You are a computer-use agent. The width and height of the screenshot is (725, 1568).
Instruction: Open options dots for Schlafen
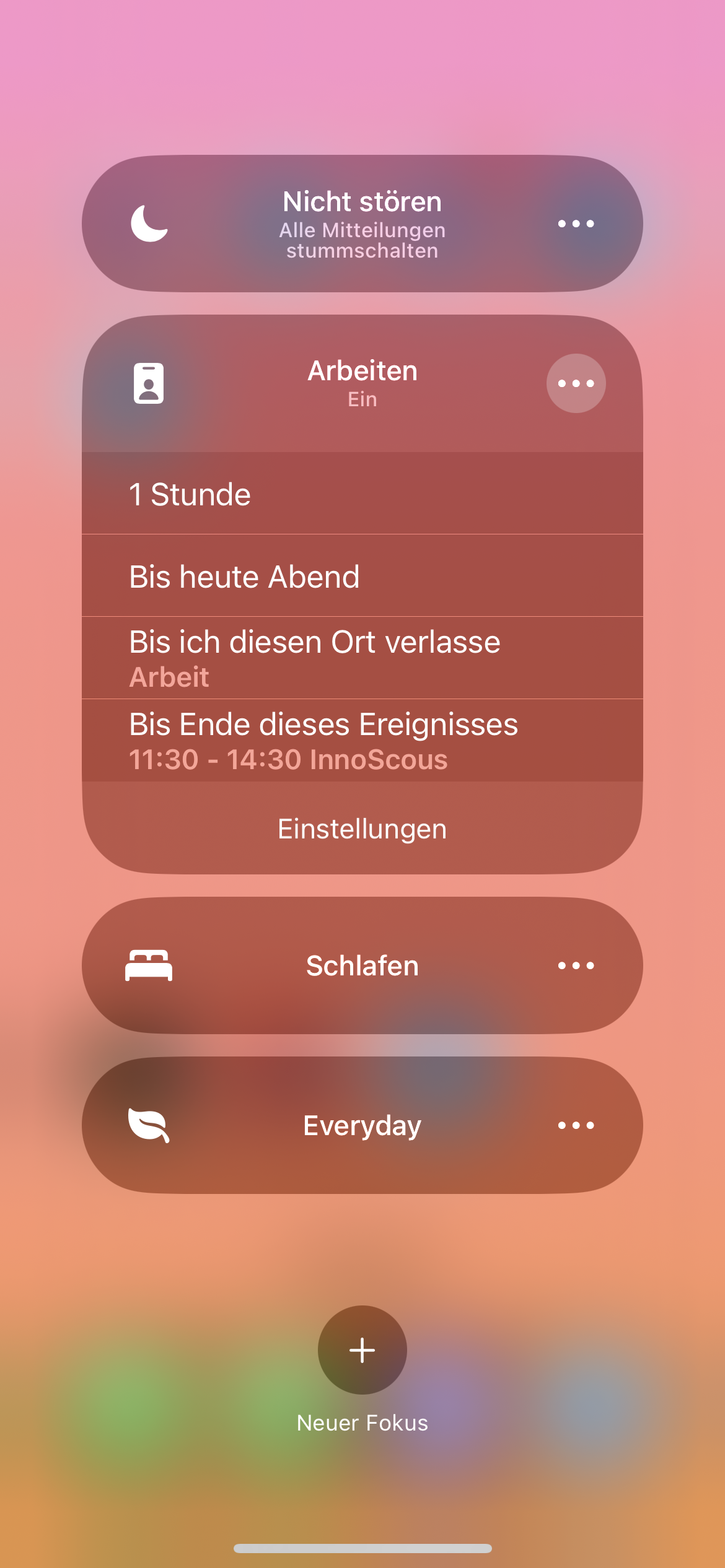point(576,965)
